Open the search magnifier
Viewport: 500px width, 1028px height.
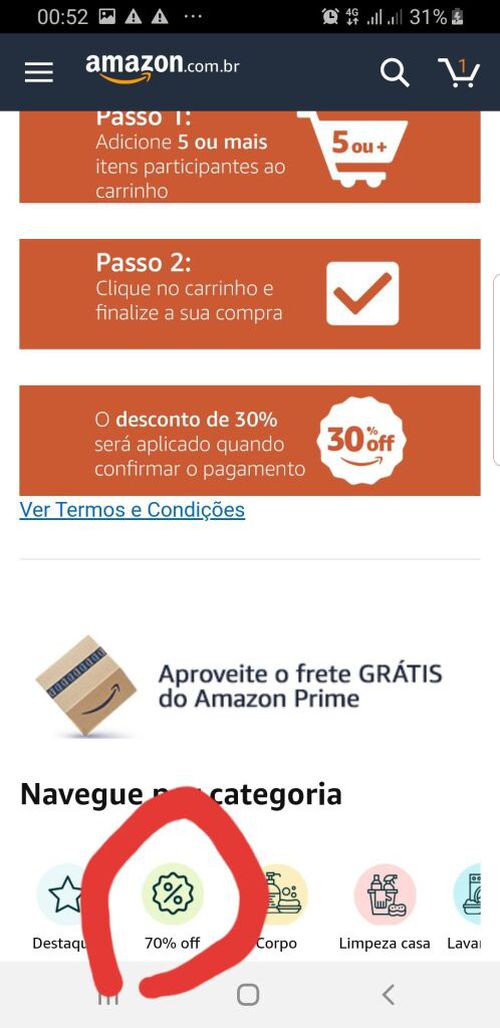tap(394, 72)
